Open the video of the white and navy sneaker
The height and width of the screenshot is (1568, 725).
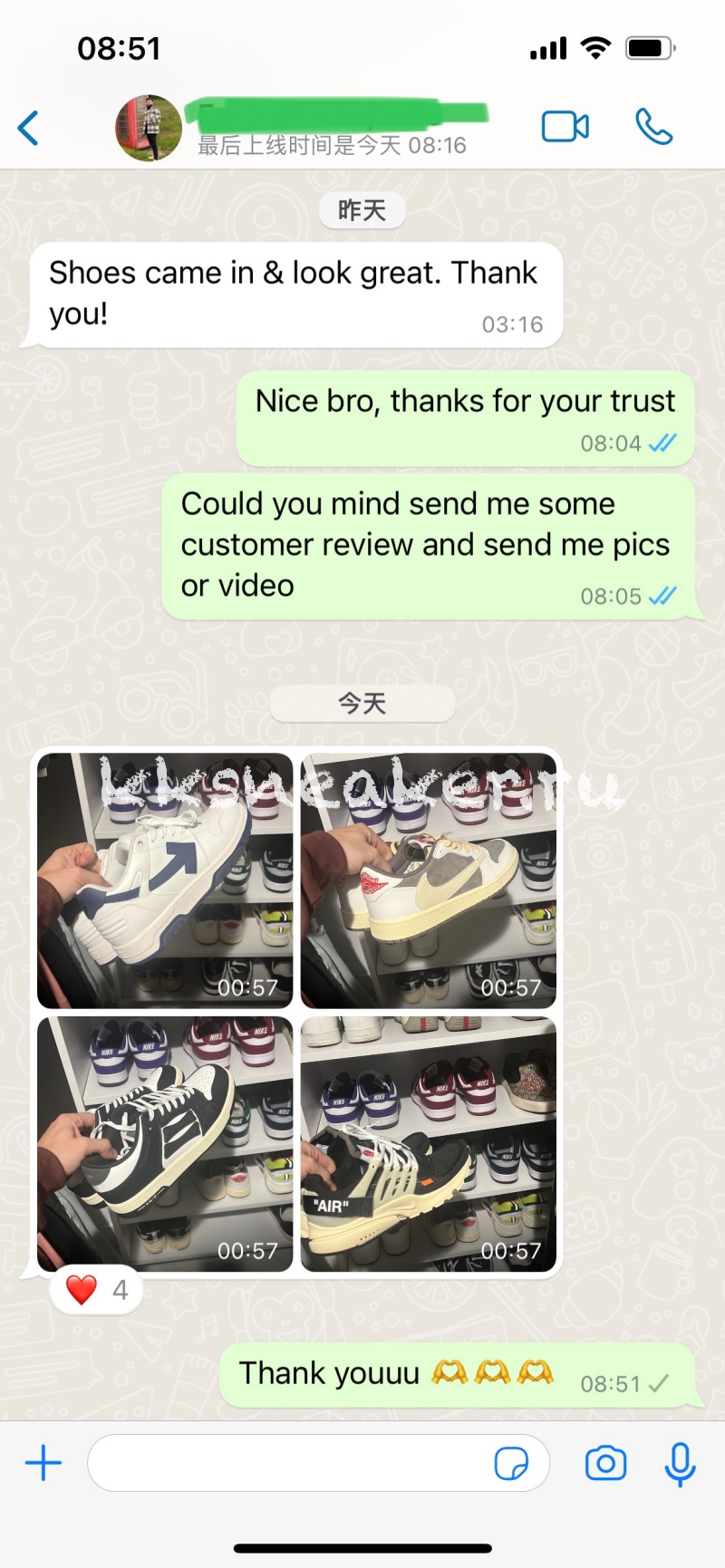point(165,880)
